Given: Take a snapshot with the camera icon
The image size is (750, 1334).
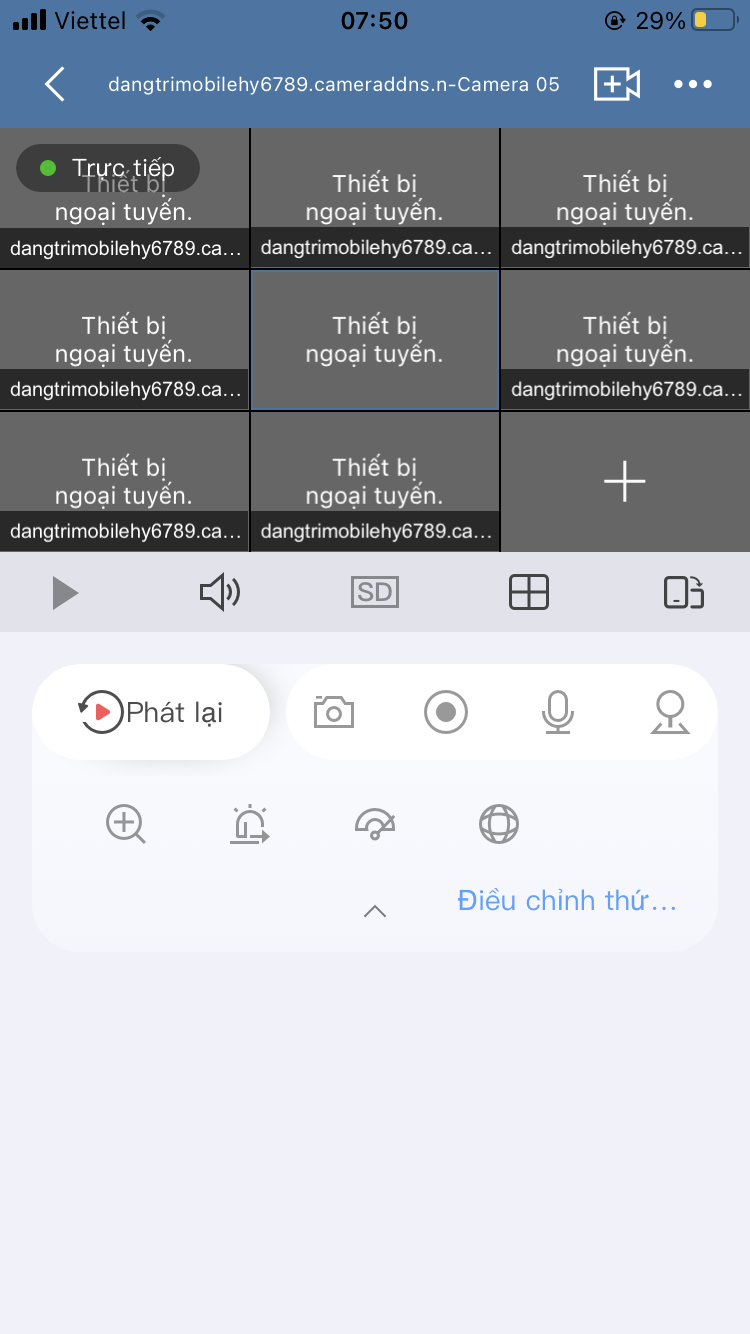Looking at the screenshot, I should point(334,712).
